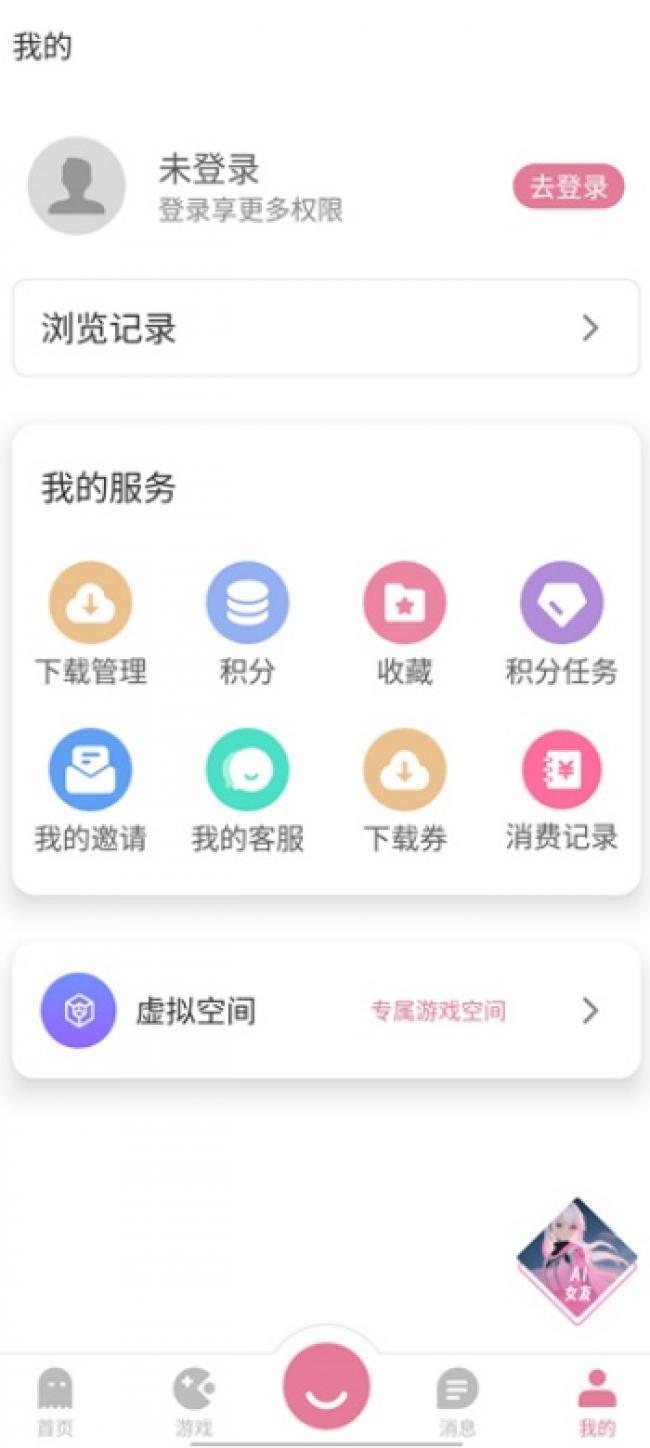
Task: Tap the grey profile avatar
Action: [x=76, y=186]
